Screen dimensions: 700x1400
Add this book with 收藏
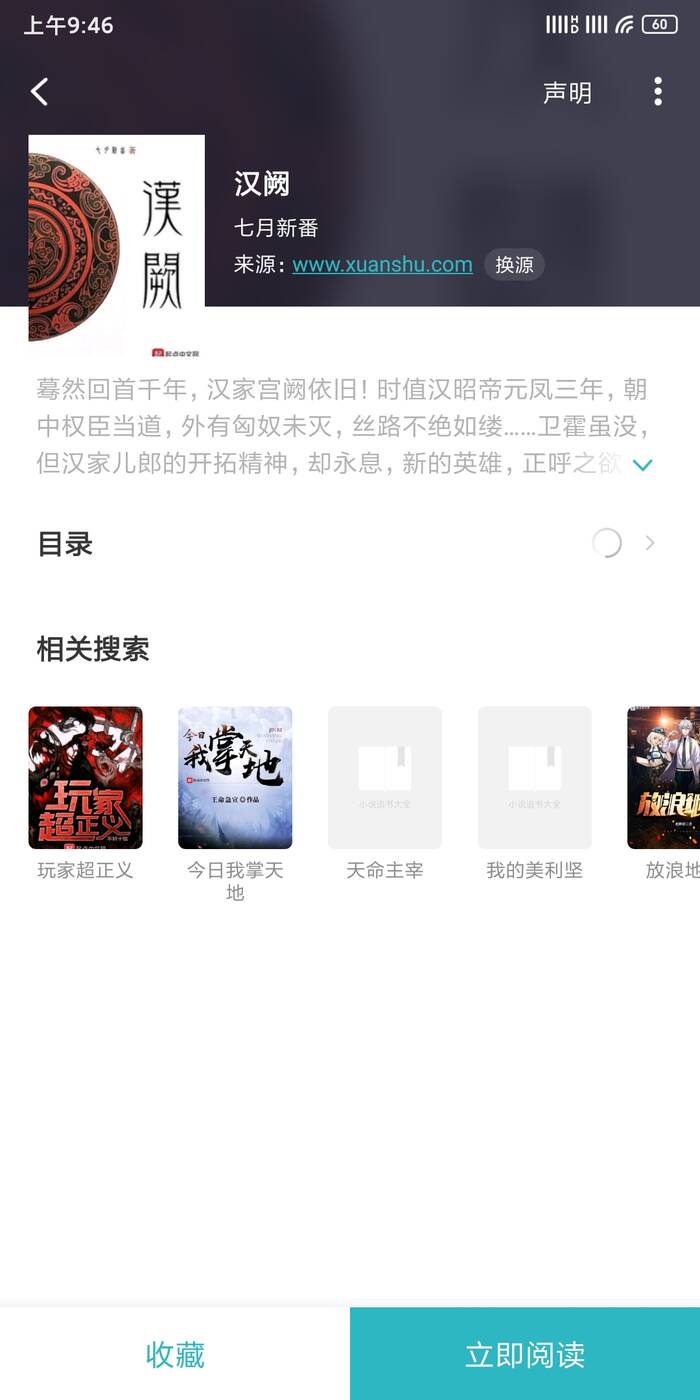[175, 1354]
